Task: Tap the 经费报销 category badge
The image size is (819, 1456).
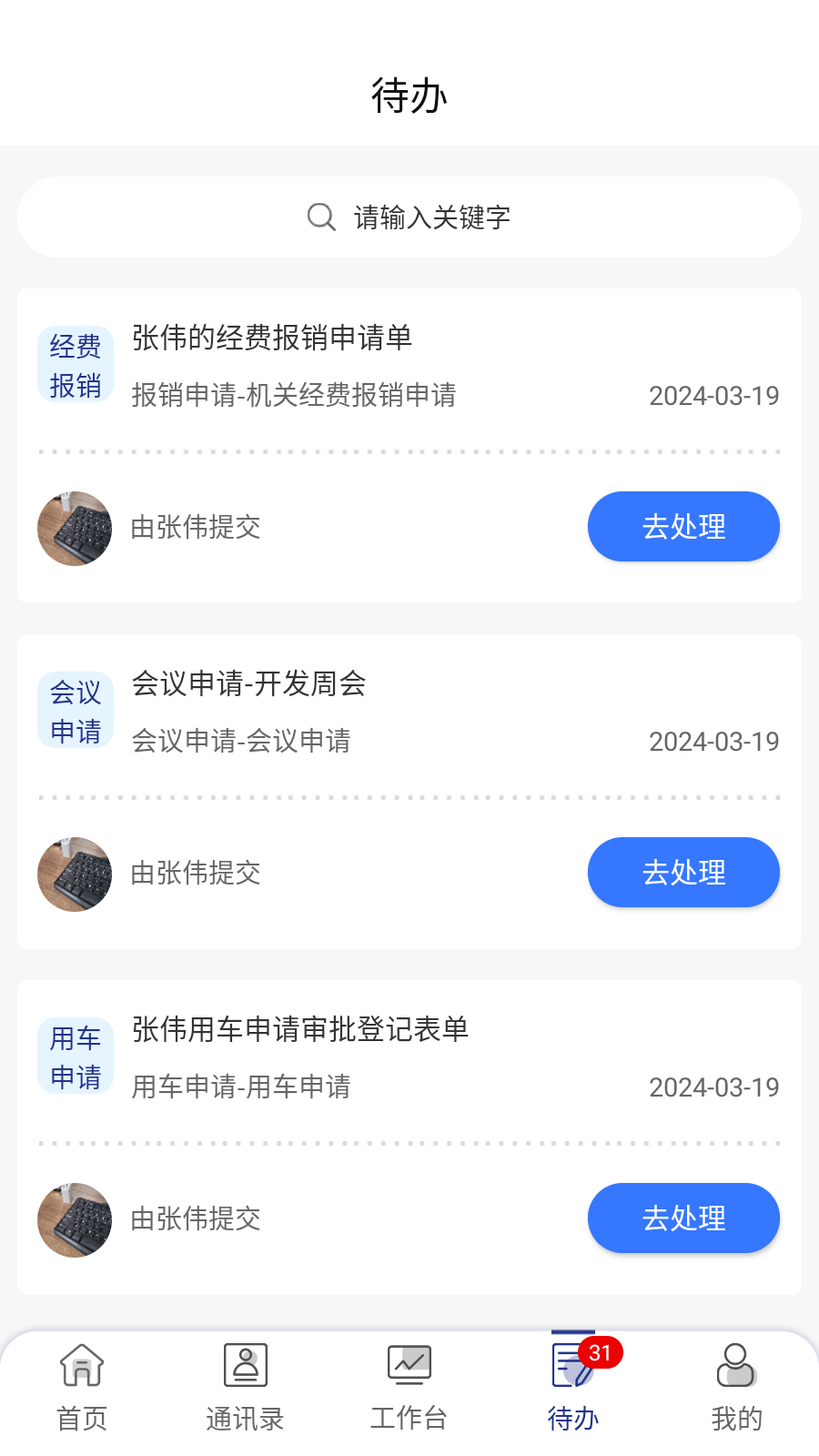Action: 75,362
